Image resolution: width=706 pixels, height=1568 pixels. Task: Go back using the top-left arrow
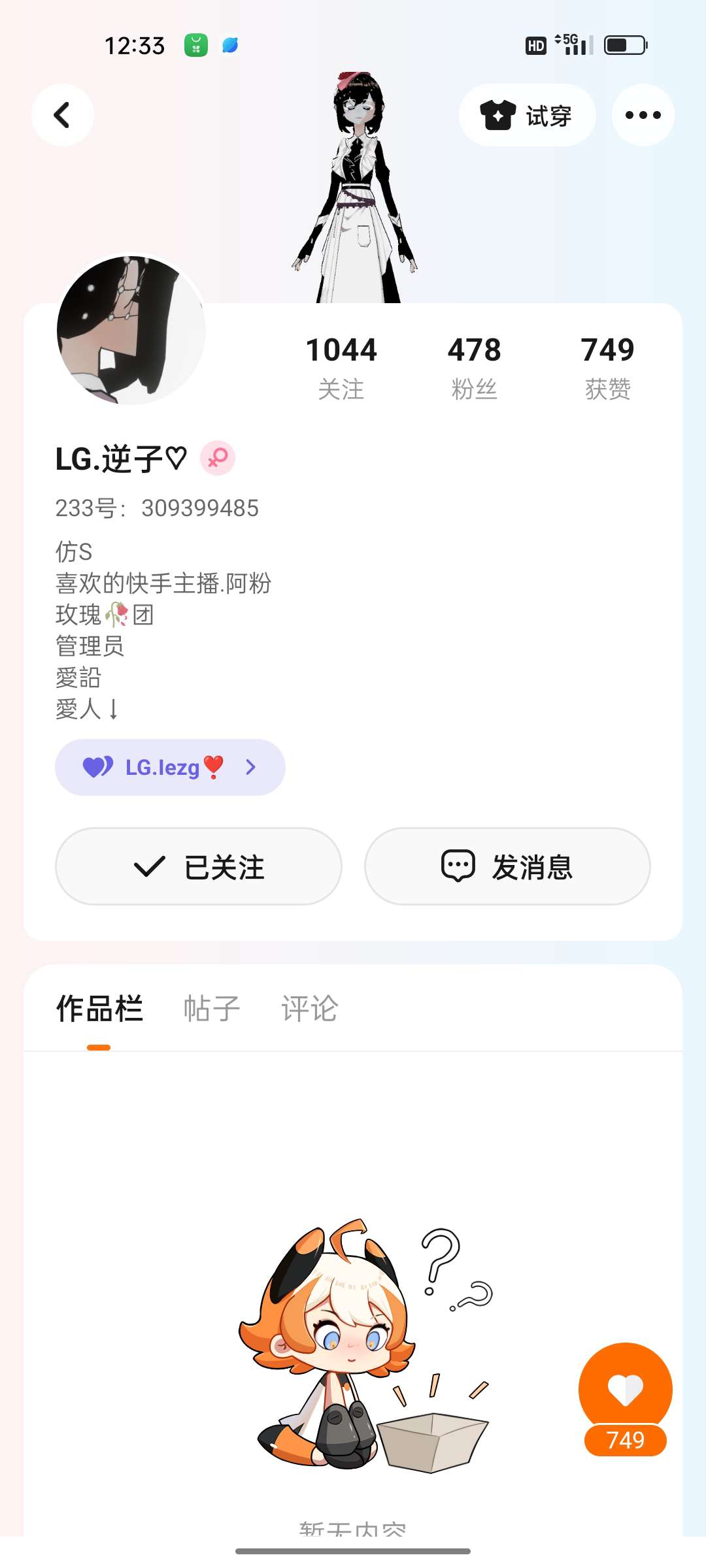62,115
